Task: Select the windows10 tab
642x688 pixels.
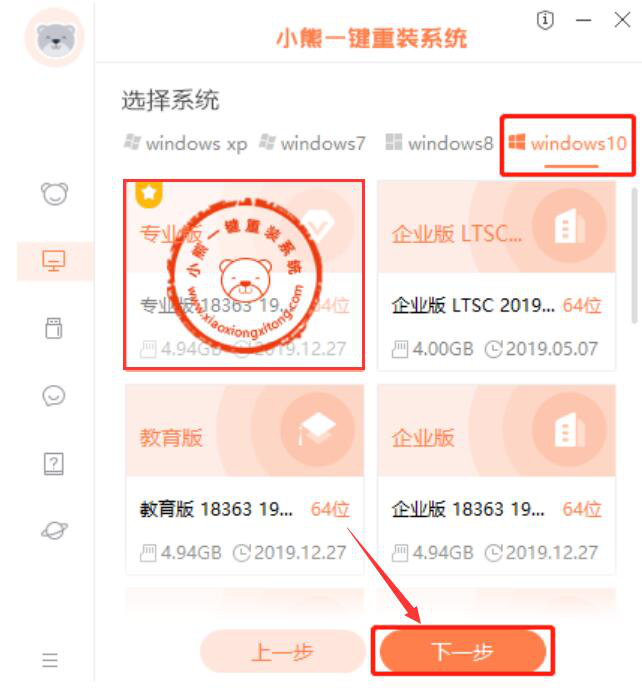Action: point(567,143)
